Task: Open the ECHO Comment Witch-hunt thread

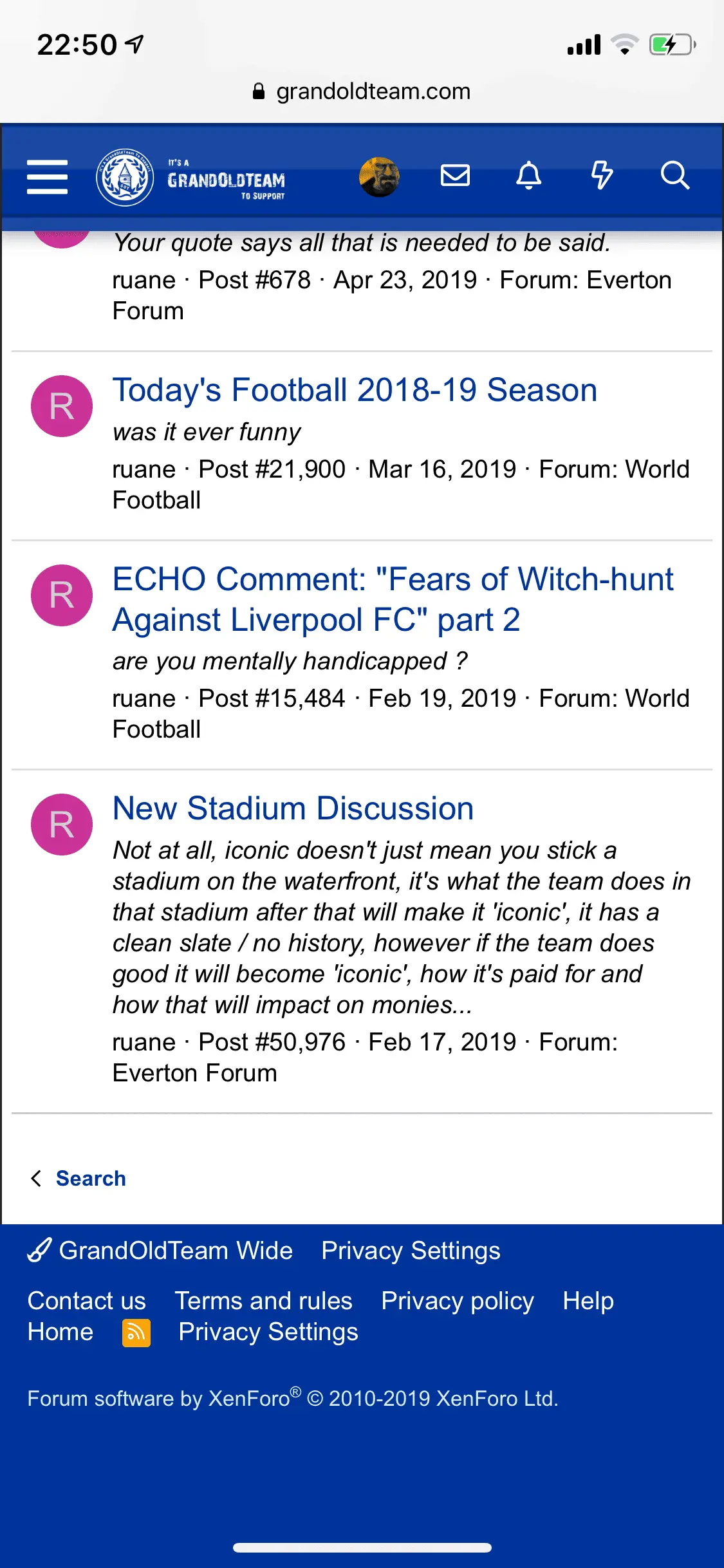Action: point(393,599)
